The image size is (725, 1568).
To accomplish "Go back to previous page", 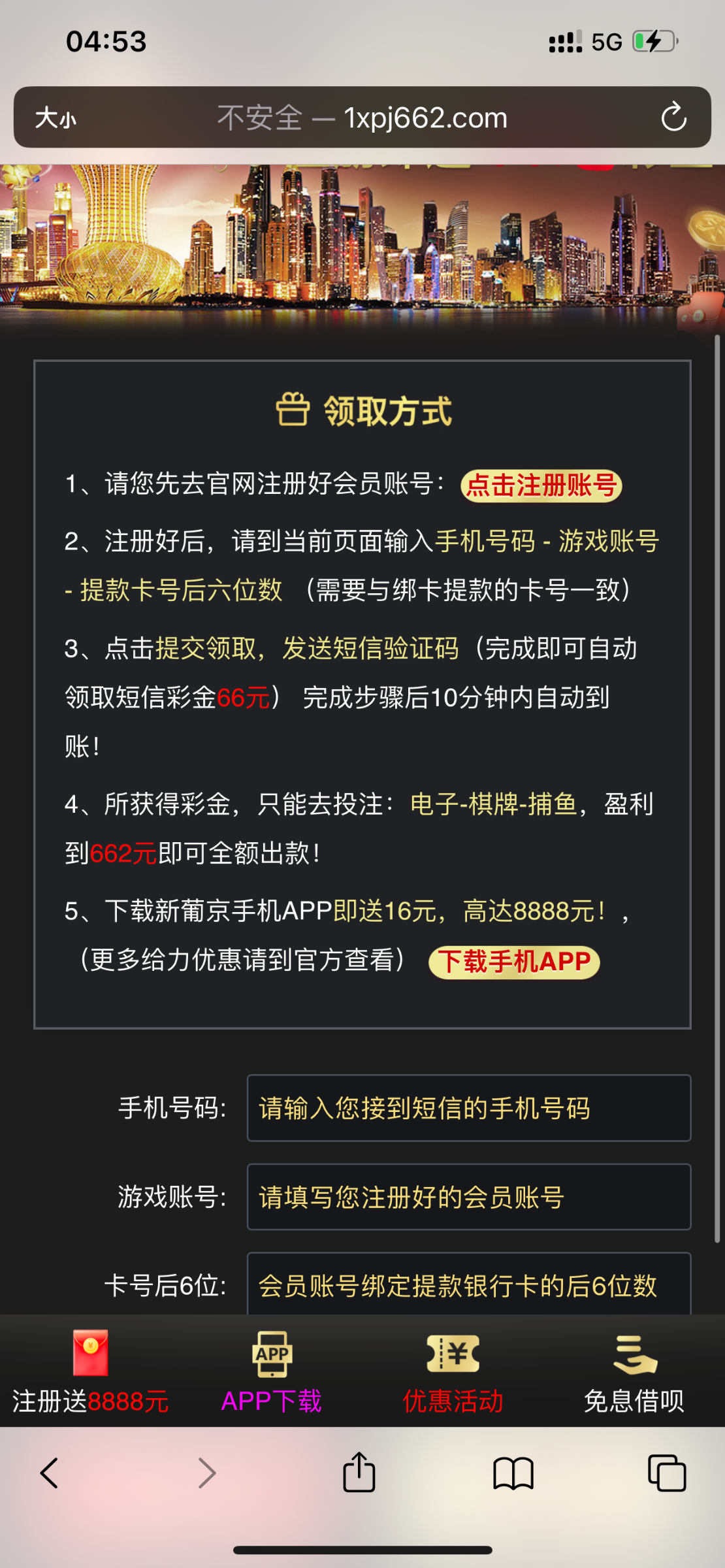I will click(x=50, y=1473).
